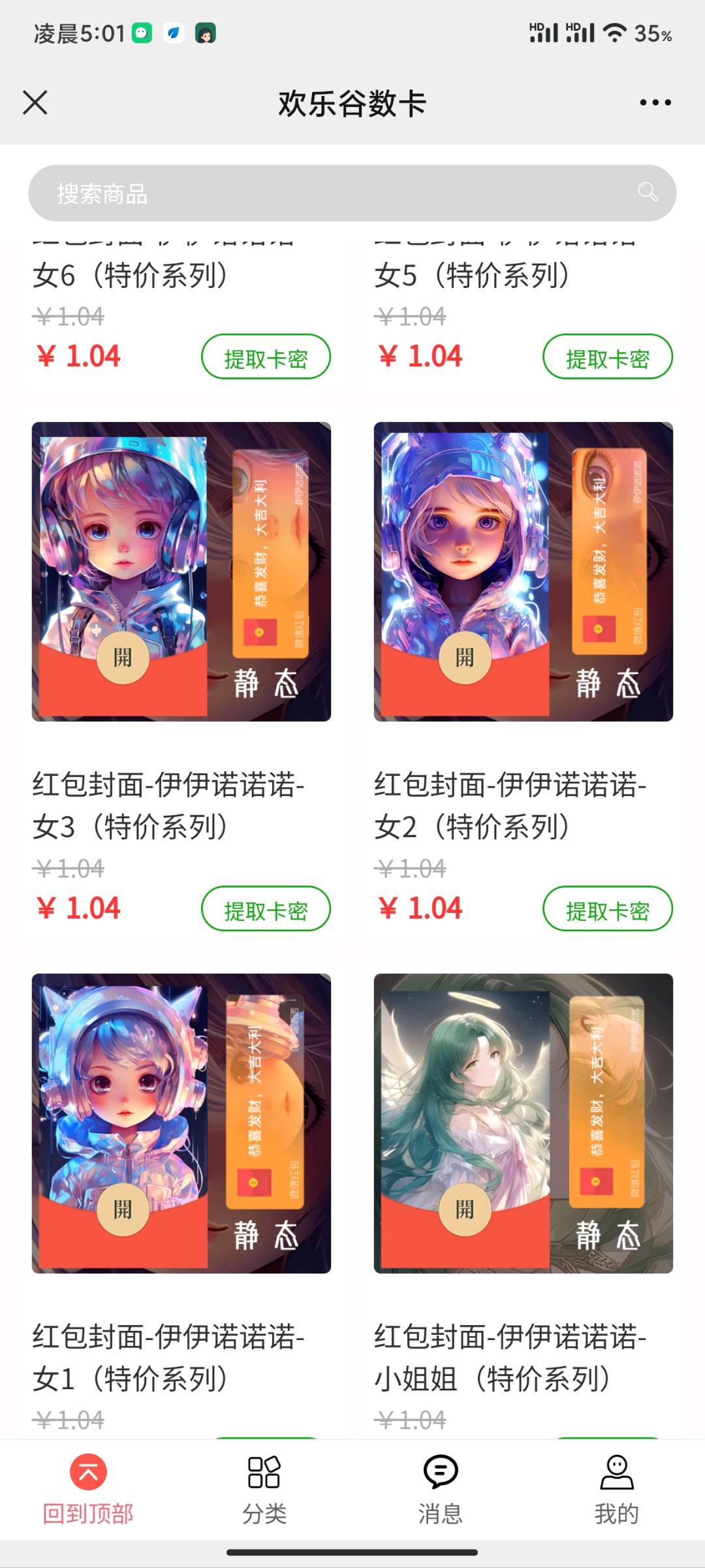Open the 伊伊诺诺诺-女3 red envelope cover
The height and width of the screenshot is (1568, 705).
[x=181, y=572]
